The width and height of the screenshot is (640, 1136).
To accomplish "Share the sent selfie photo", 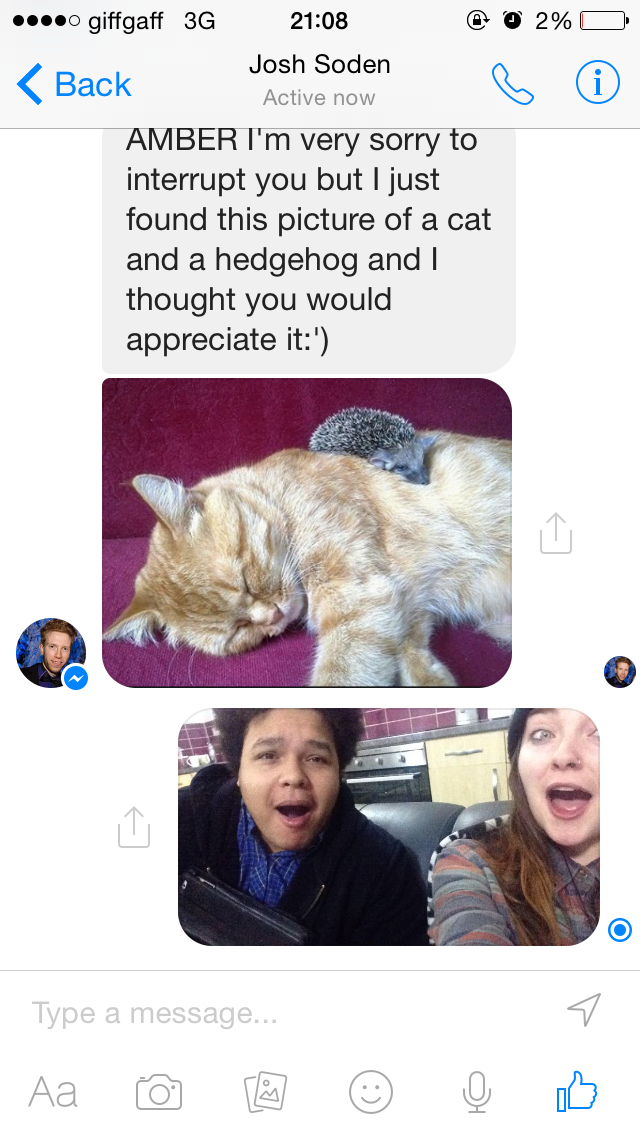I will (x=134, y=827).
